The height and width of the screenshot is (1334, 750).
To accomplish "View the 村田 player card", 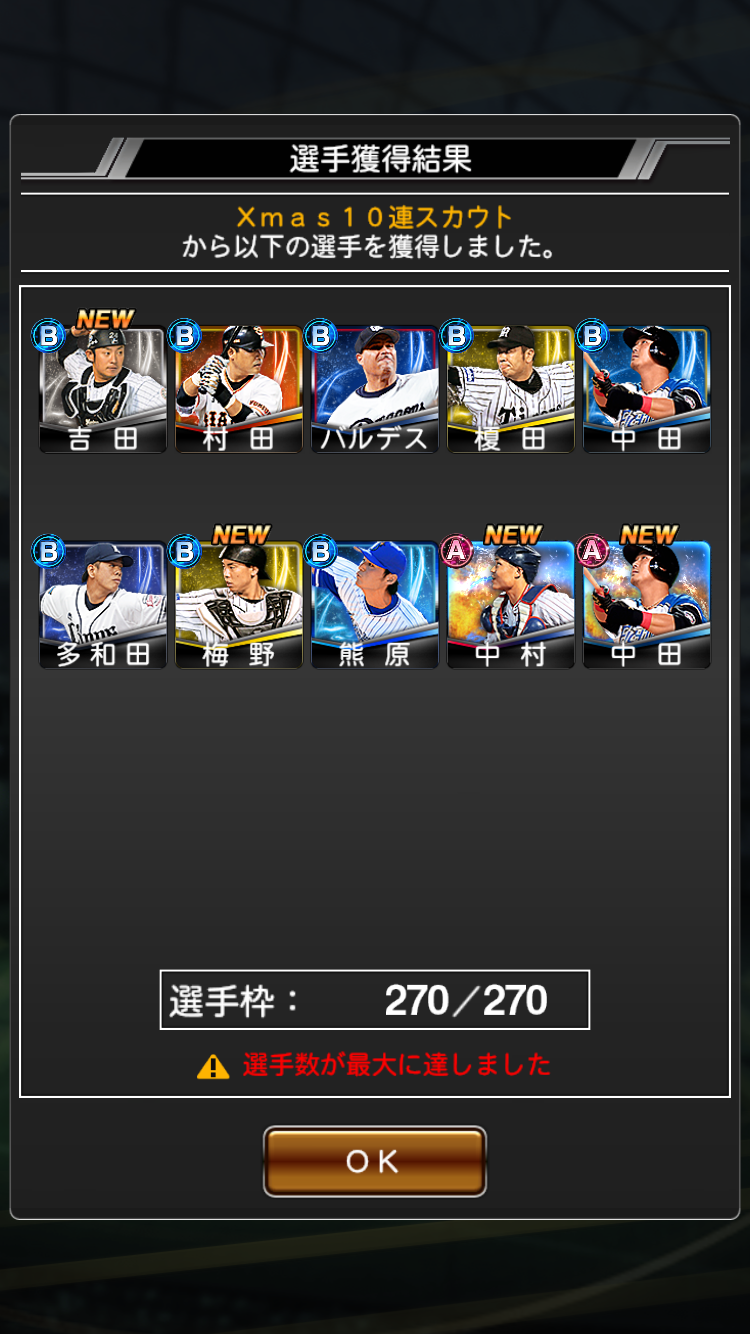I will coord(239,390).
